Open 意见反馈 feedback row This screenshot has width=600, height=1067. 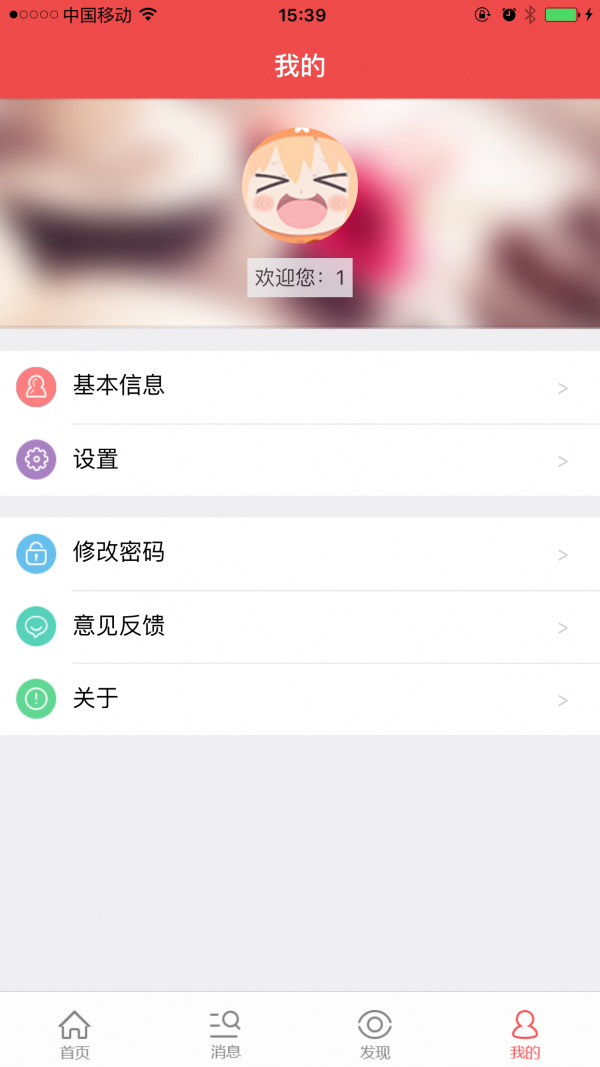[300, 627]
